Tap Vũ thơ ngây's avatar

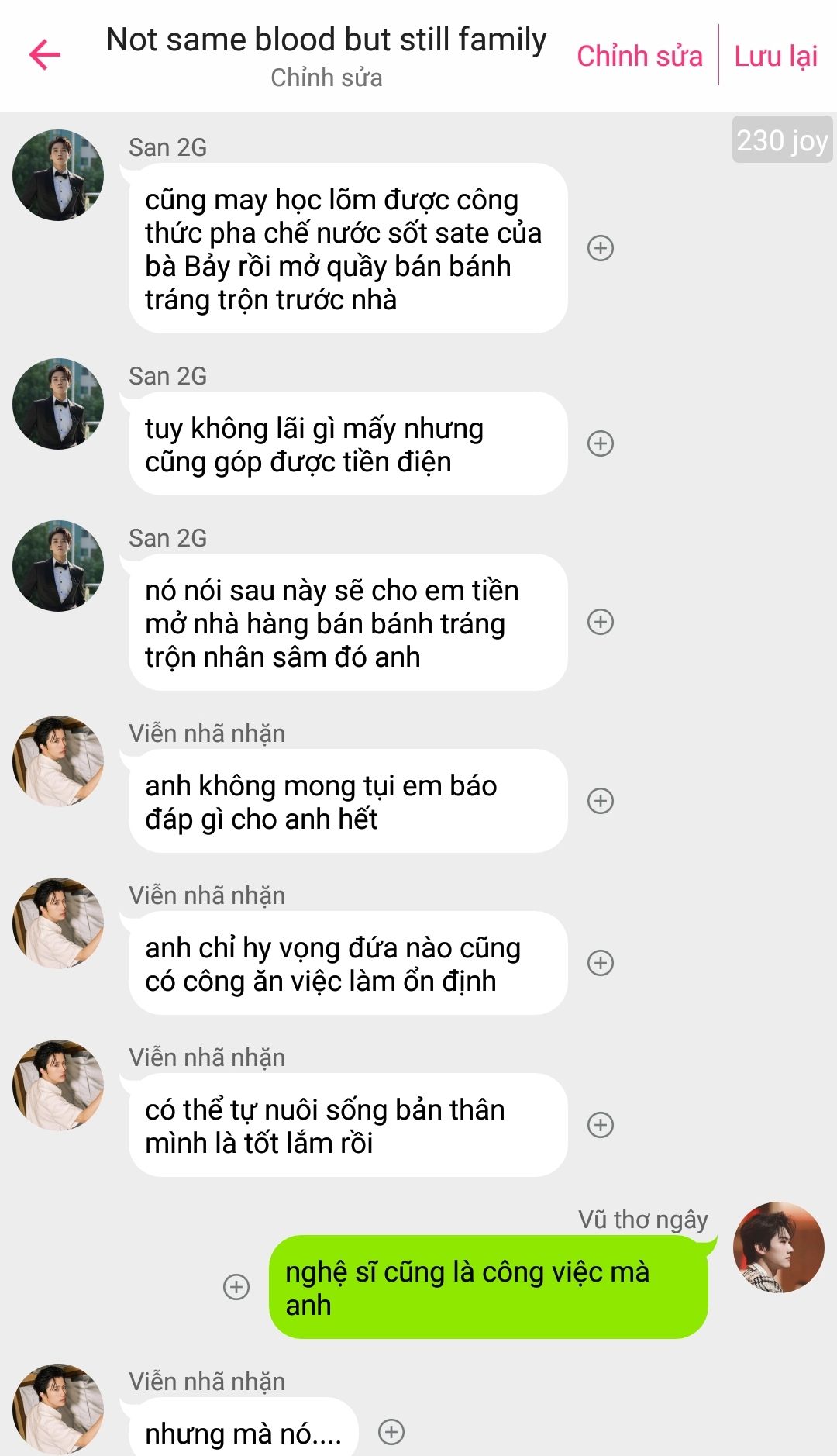coord(778,1247)
